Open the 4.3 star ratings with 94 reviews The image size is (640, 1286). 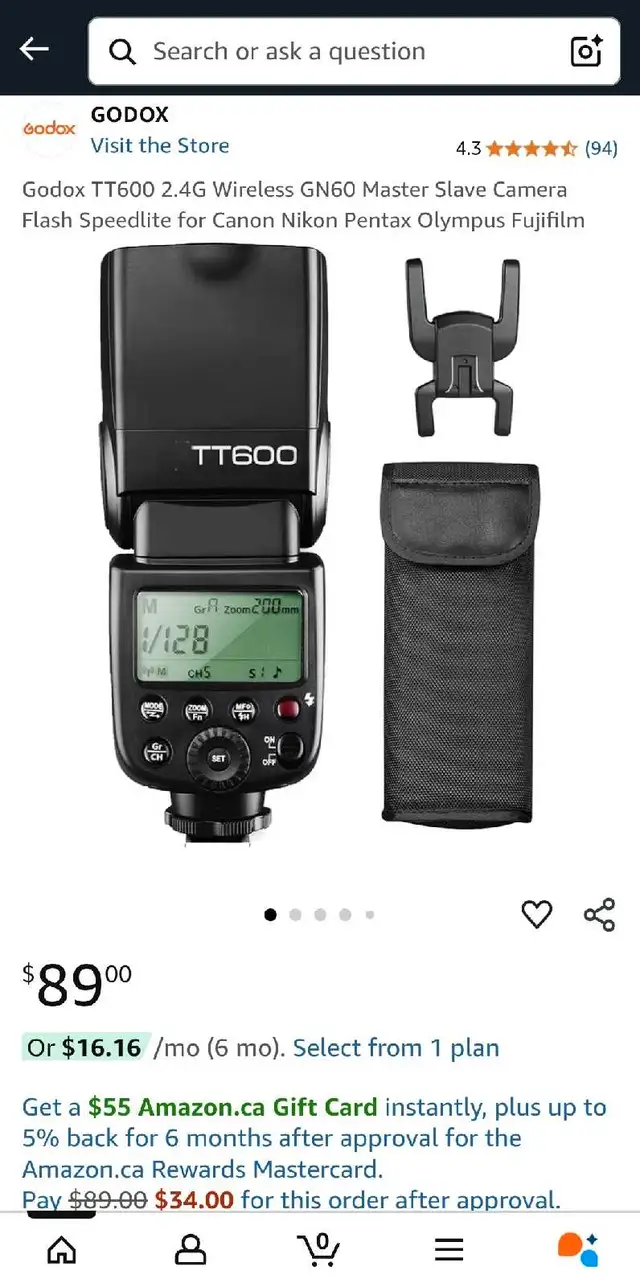[536, 149]
